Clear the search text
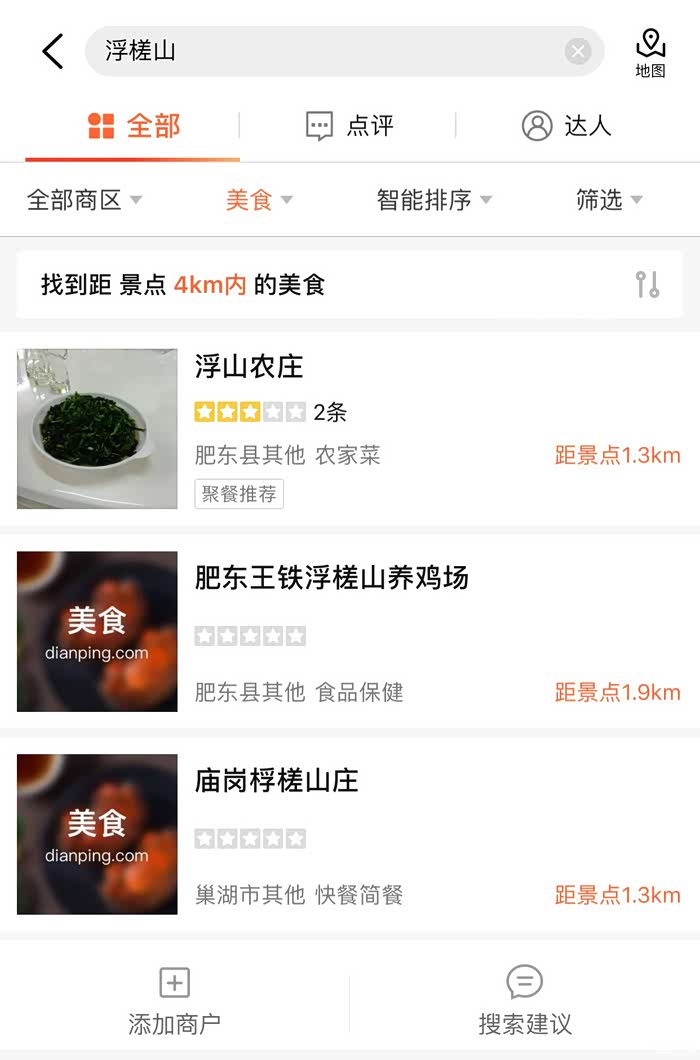This screenshot has width=700, height=1060. pyautogui.click(x=578, y=51)
